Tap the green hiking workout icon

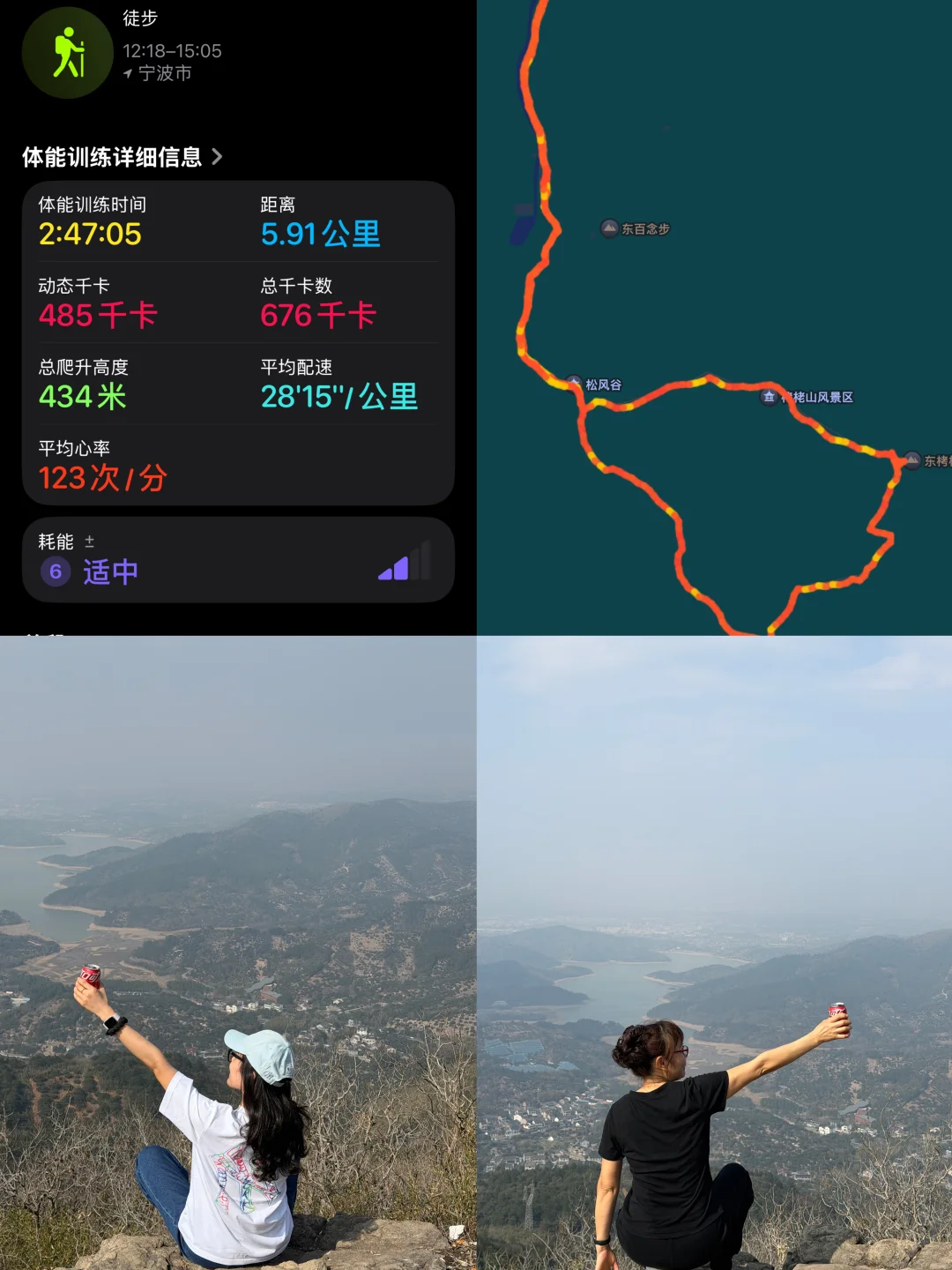[x=68, y=53]
